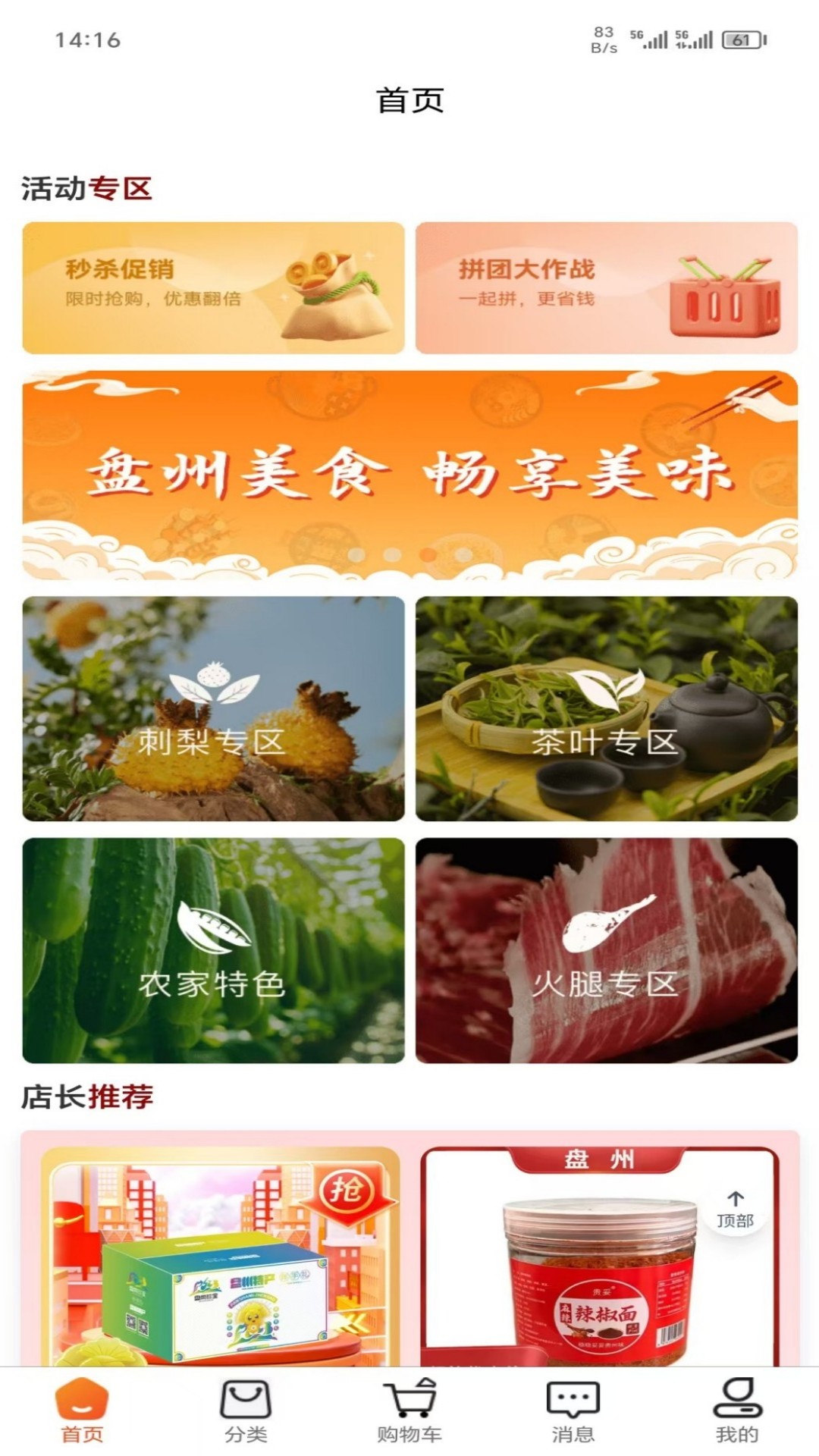Go to the 消息 tab
Viewport: 819px width, 1456px height.
[x=573, y=1412]
